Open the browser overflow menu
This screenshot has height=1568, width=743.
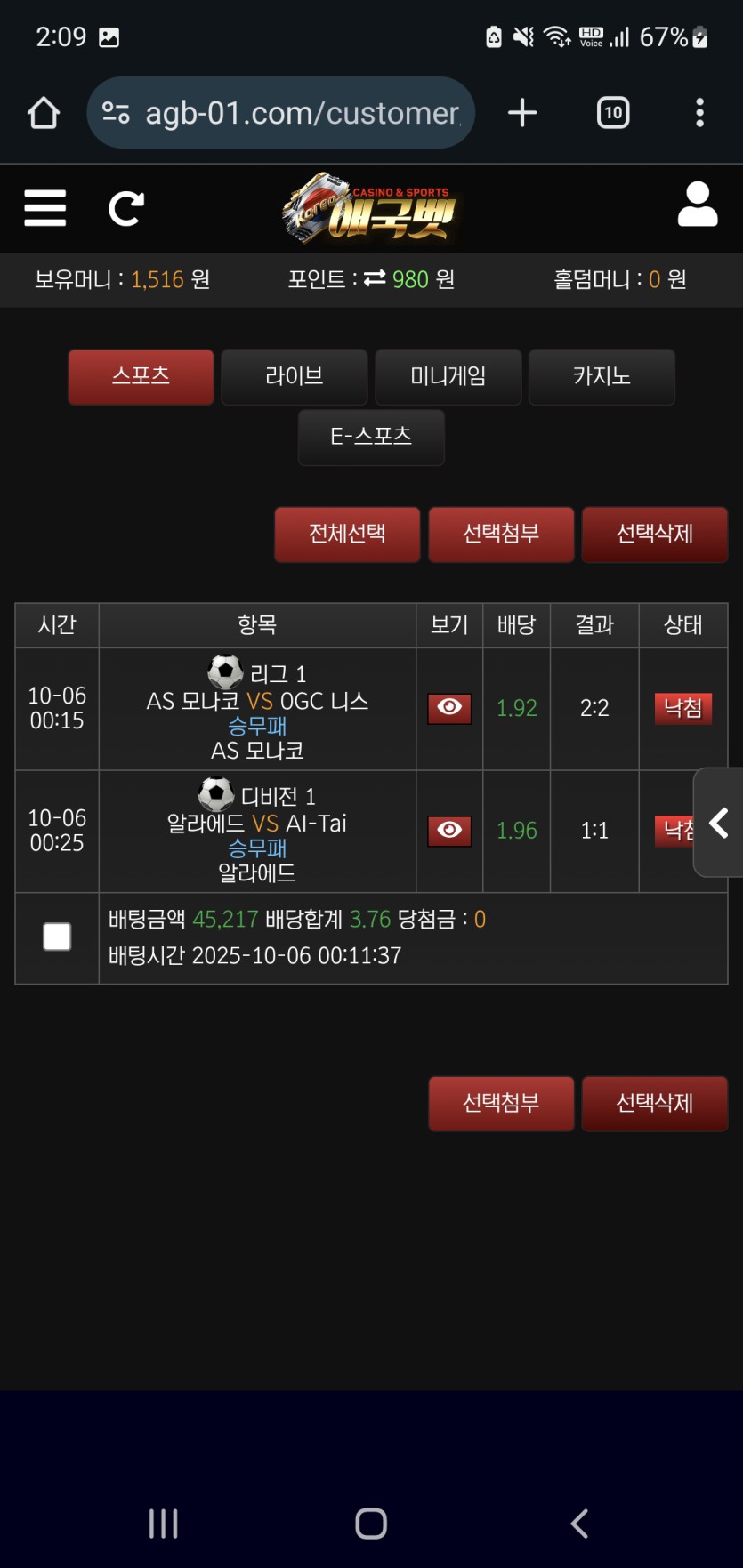[x=699, y=113]
